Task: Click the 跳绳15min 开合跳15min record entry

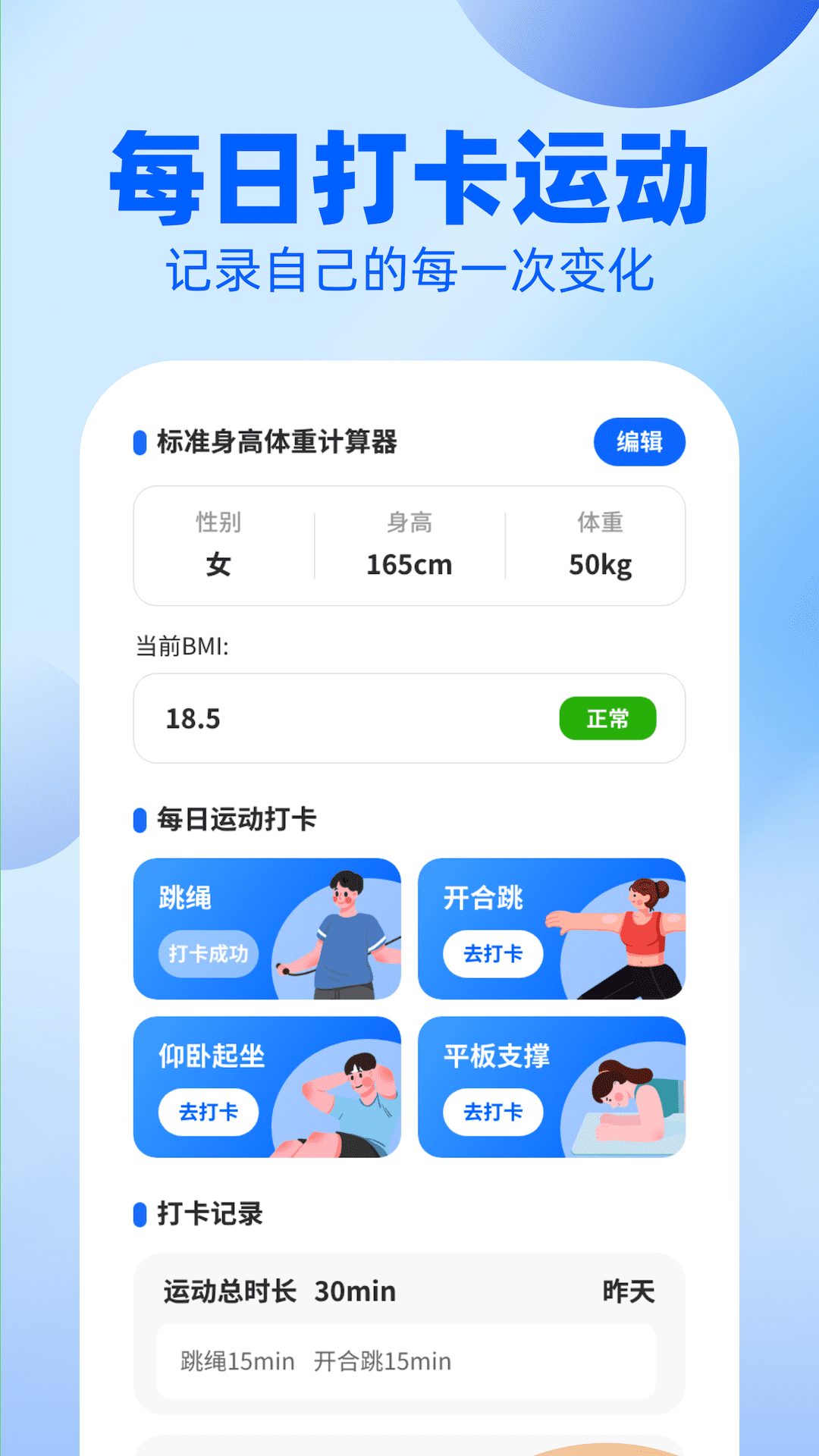Action: (312, 1360)
